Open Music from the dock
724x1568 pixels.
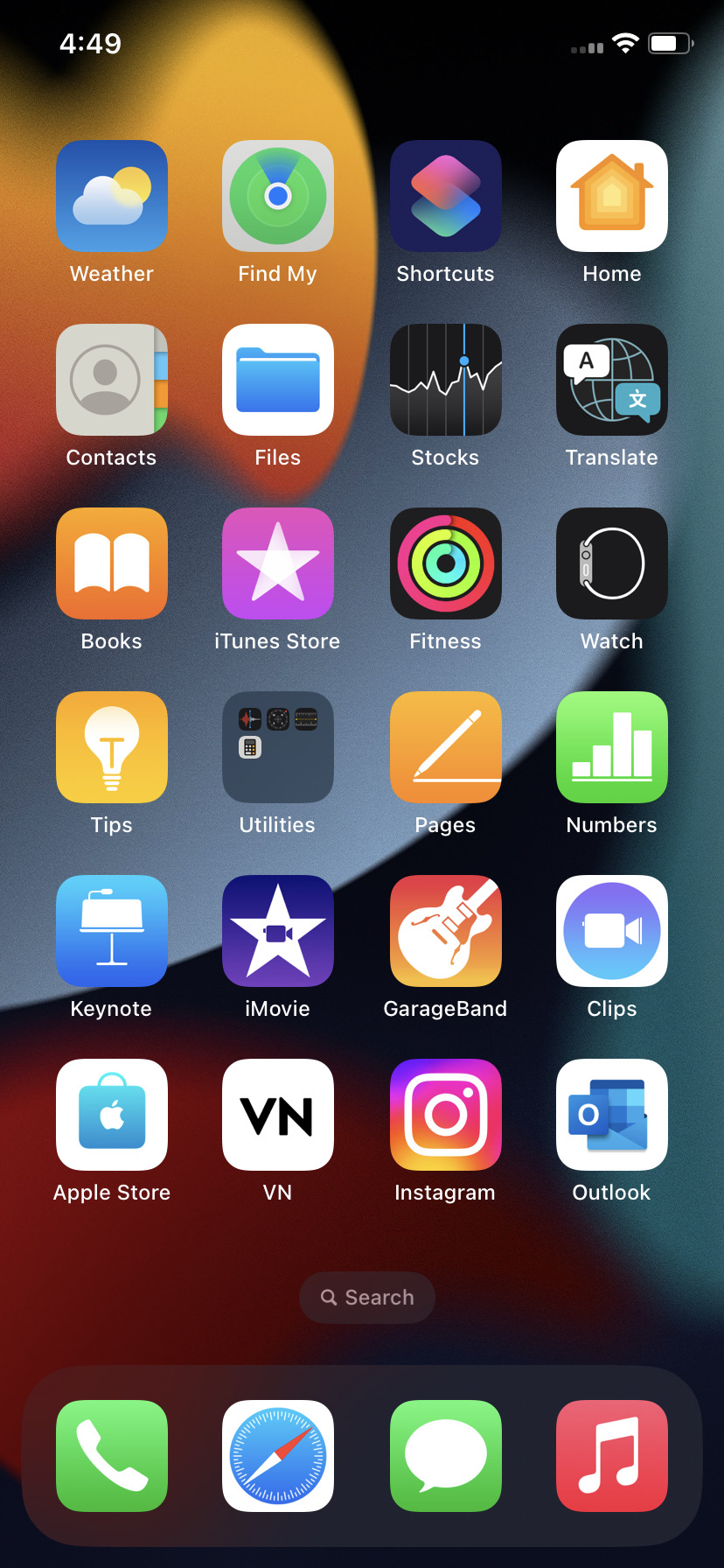pos(612,1456)
